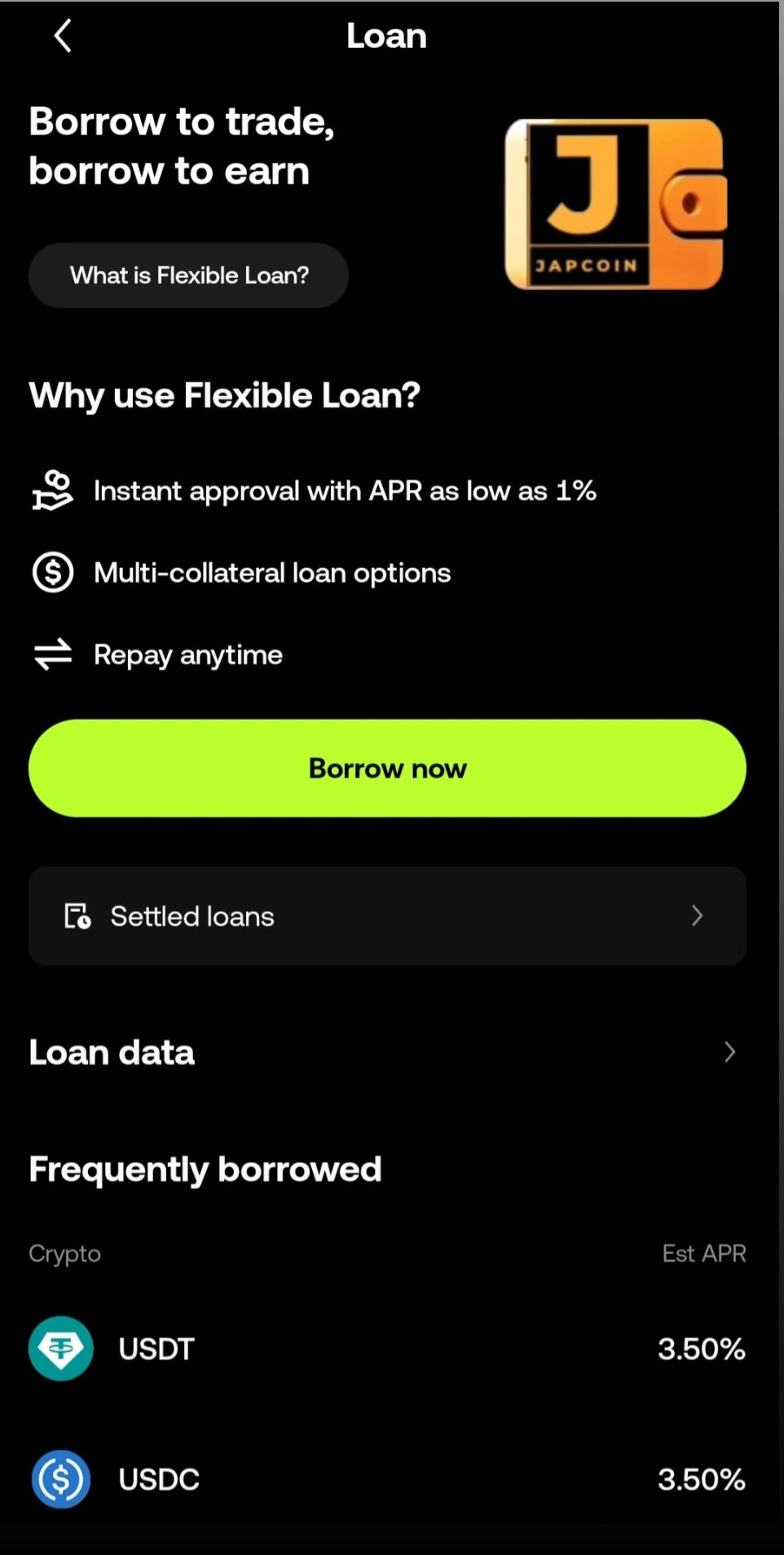Select the USDT 3.50% APR value
The height and width of the screenshot is (1555, 784).
(x=701, y=1349)
